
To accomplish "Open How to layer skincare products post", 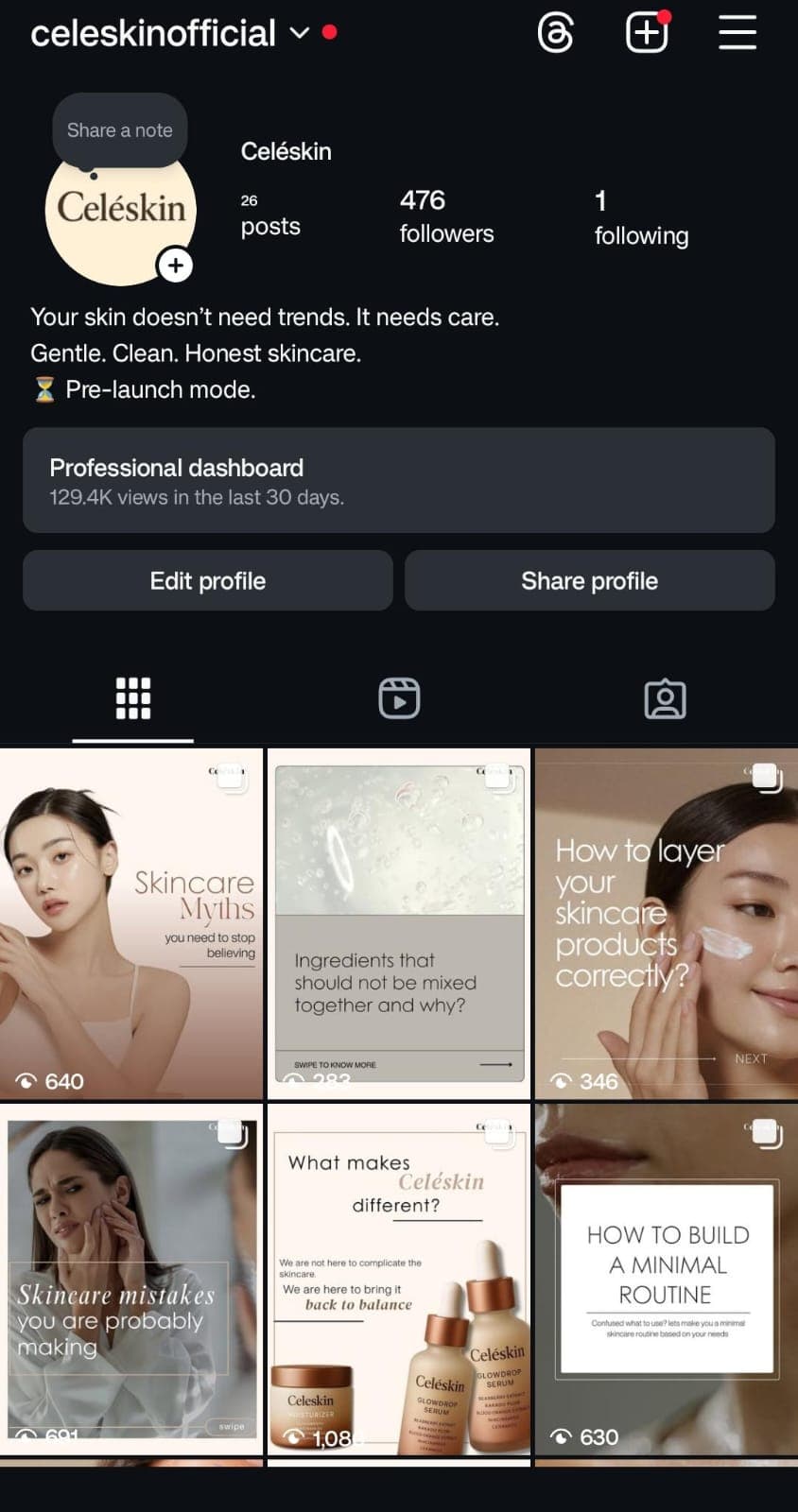I will pyautogui.click(x=666, y=923).
